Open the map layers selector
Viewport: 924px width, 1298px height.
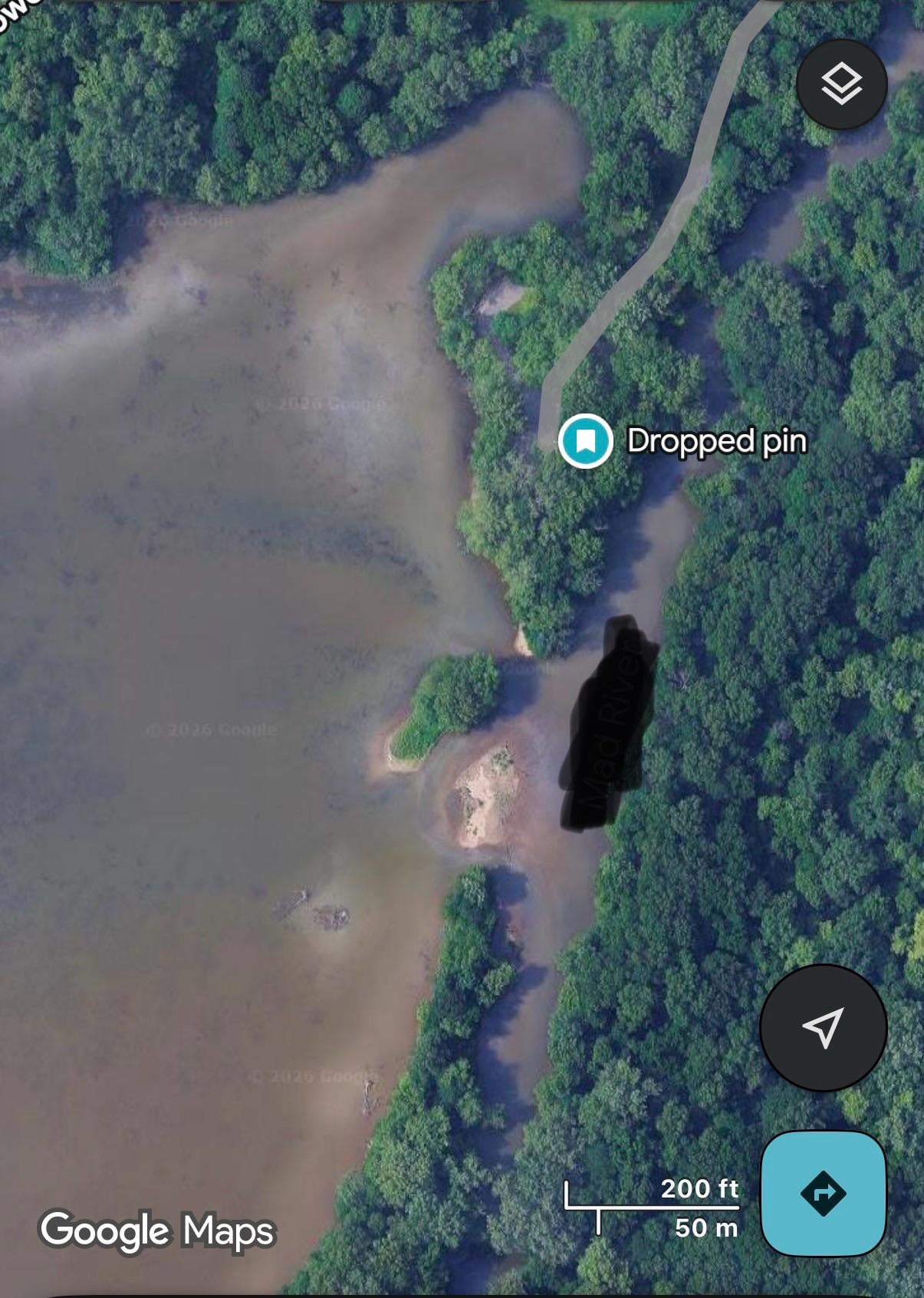coord(841,84)
